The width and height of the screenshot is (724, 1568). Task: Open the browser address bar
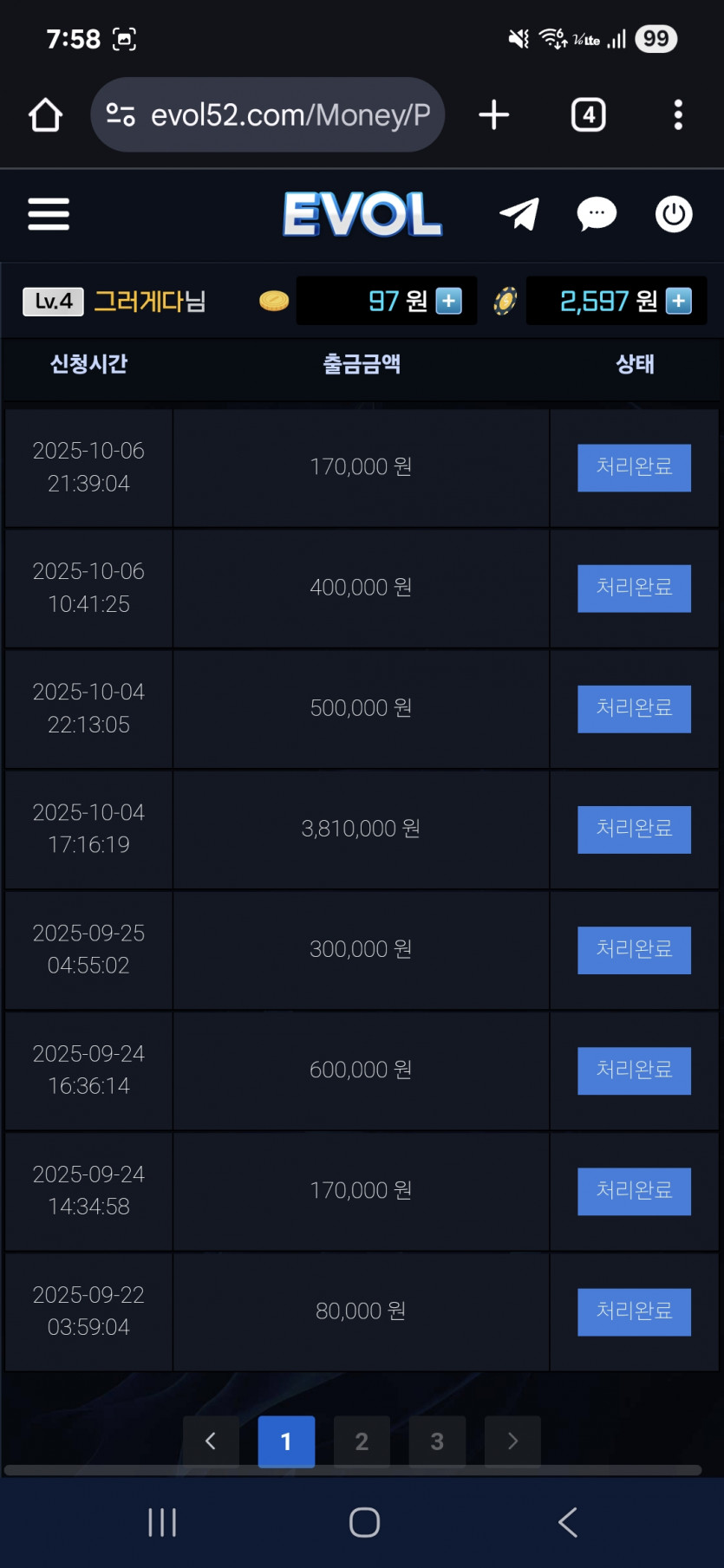pyautogui.click(x=268, y=114)
